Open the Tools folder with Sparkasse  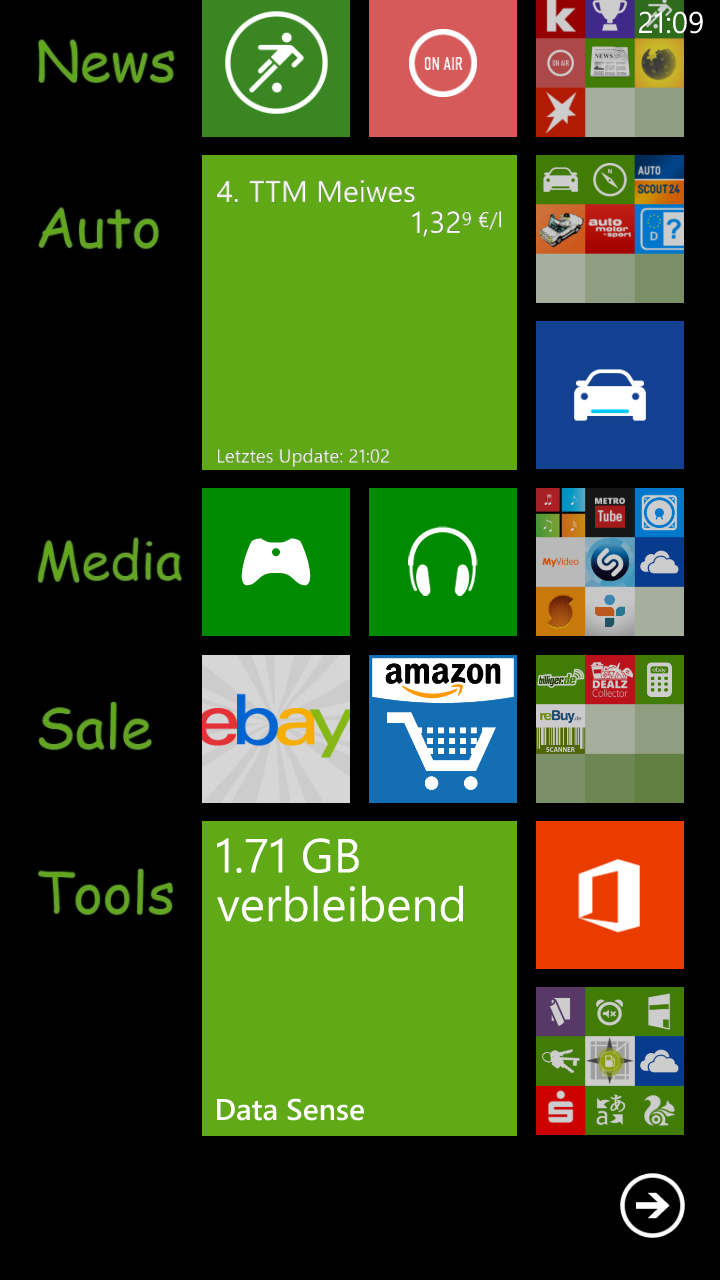point(610,1061)
